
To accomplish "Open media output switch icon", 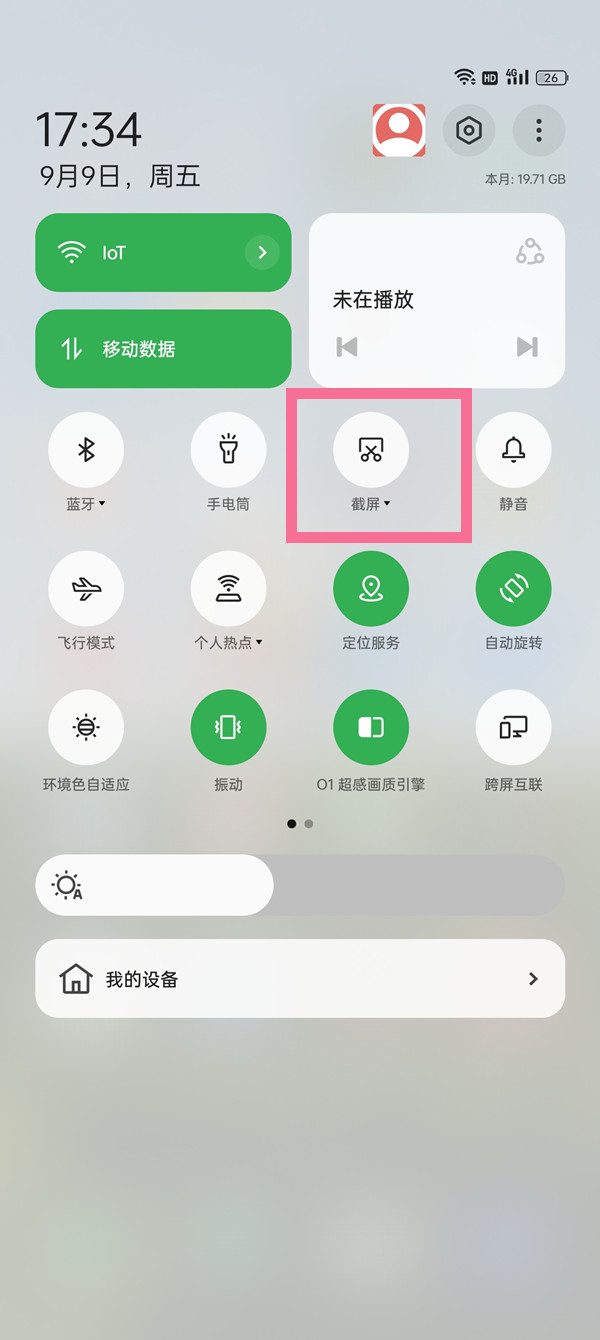I will (530, 252).
